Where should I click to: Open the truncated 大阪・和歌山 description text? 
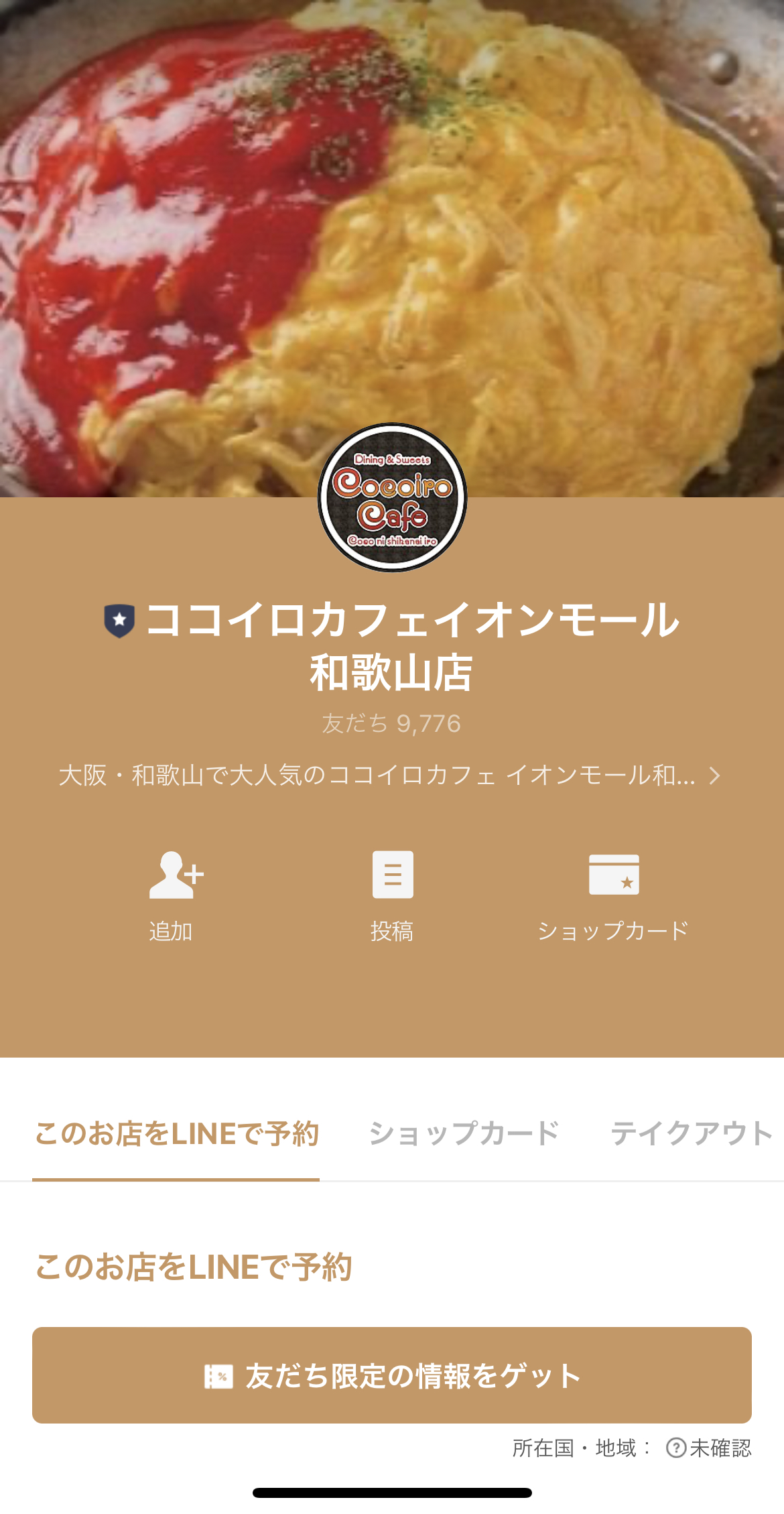pos(375,775)
